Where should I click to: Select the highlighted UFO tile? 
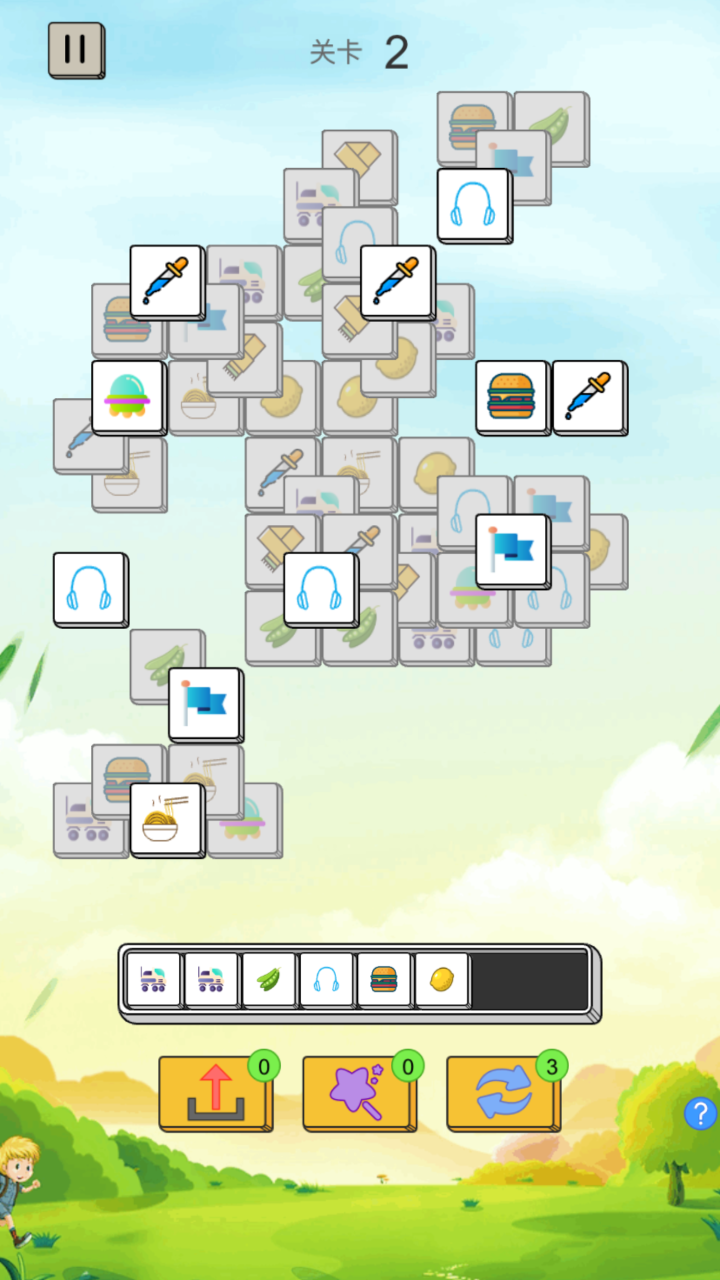[128, 397]
